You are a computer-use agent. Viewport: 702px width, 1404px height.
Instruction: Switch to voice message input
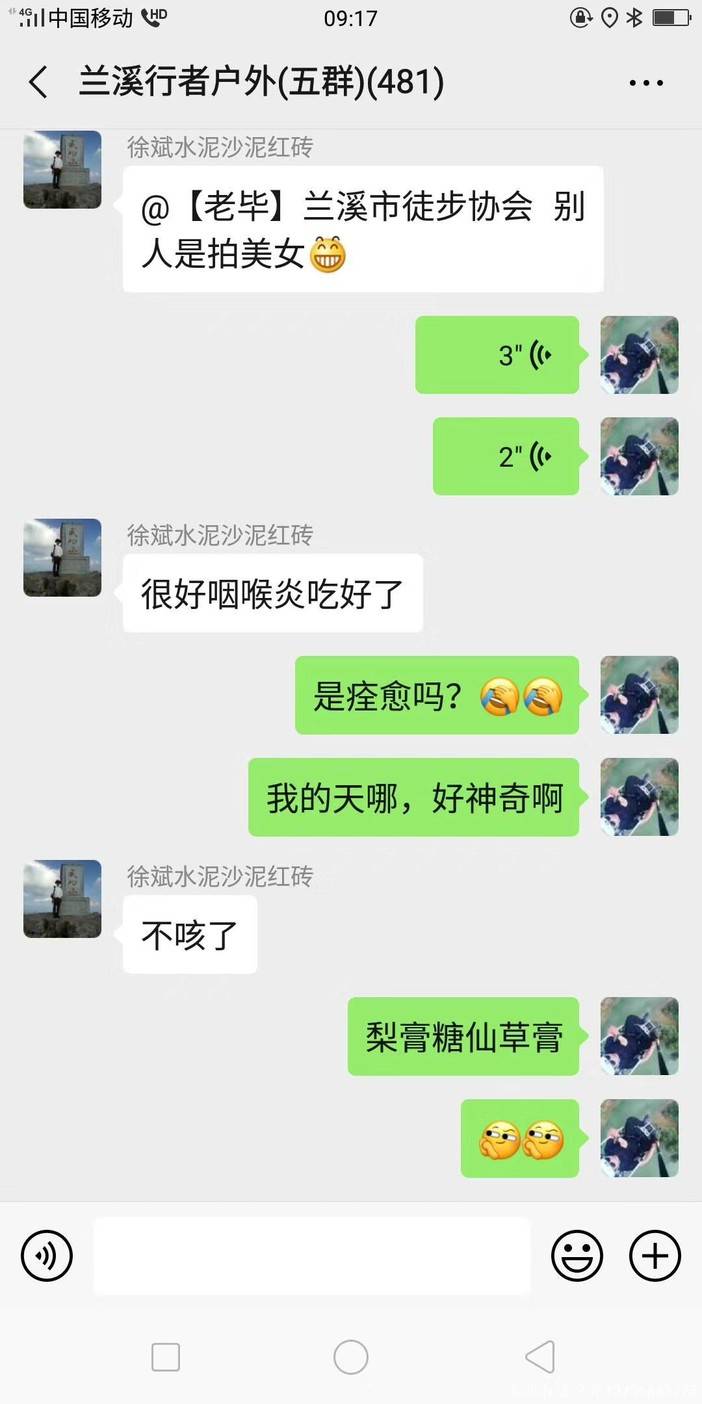click(x=47, y=1255)
